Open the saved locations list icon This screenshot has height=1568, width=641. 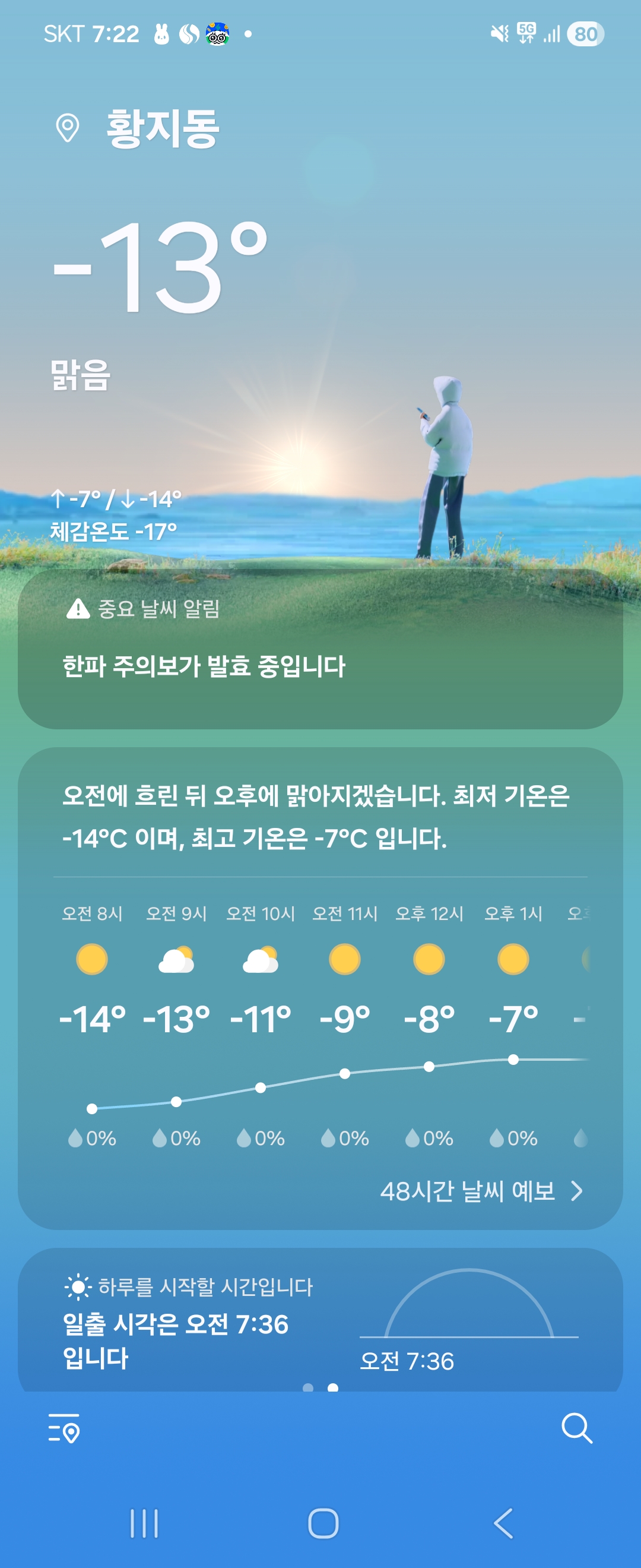click(x=64, y=1428)
